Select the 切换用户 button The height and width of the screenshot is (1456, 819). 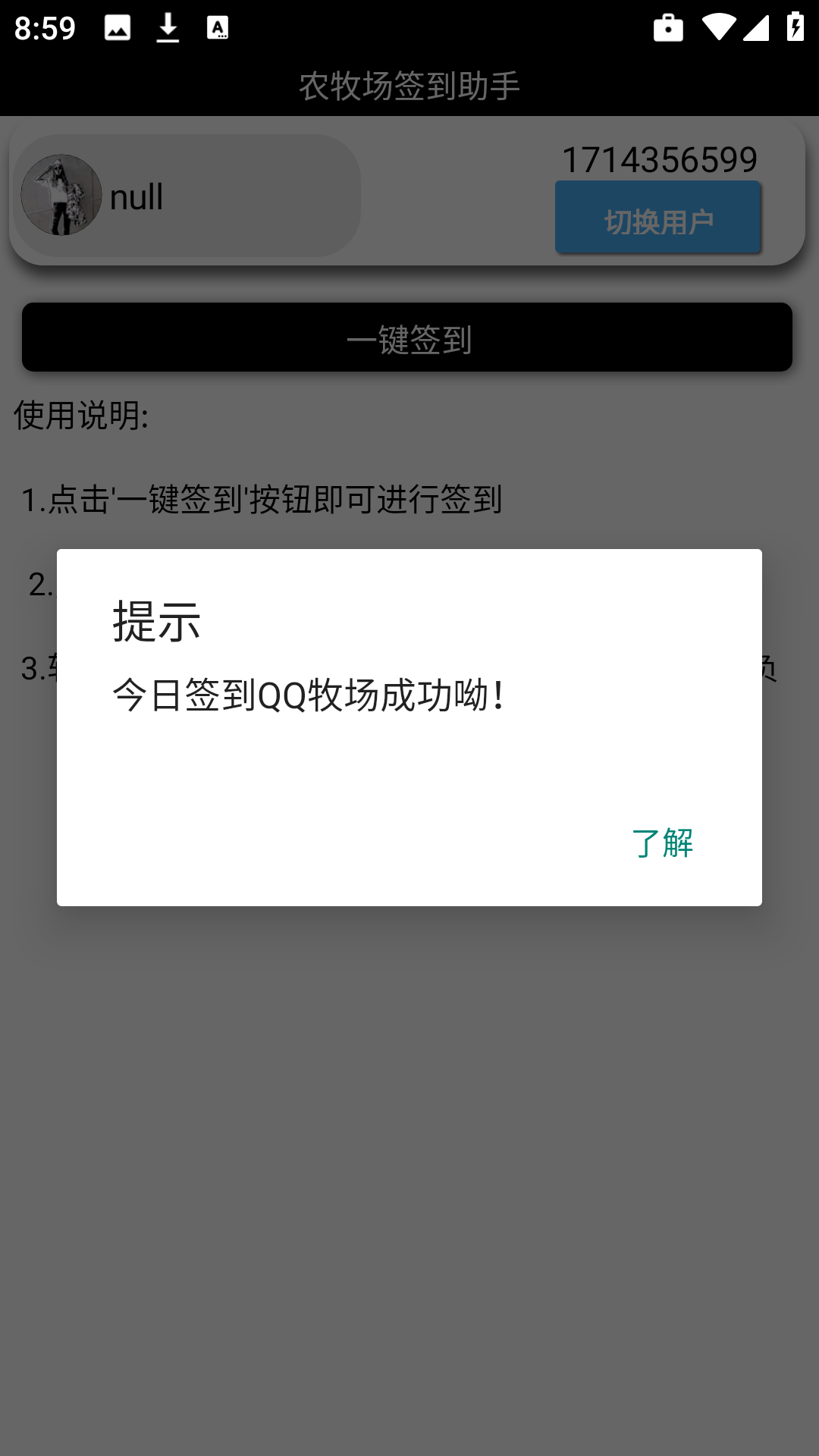tap(657, 218)
